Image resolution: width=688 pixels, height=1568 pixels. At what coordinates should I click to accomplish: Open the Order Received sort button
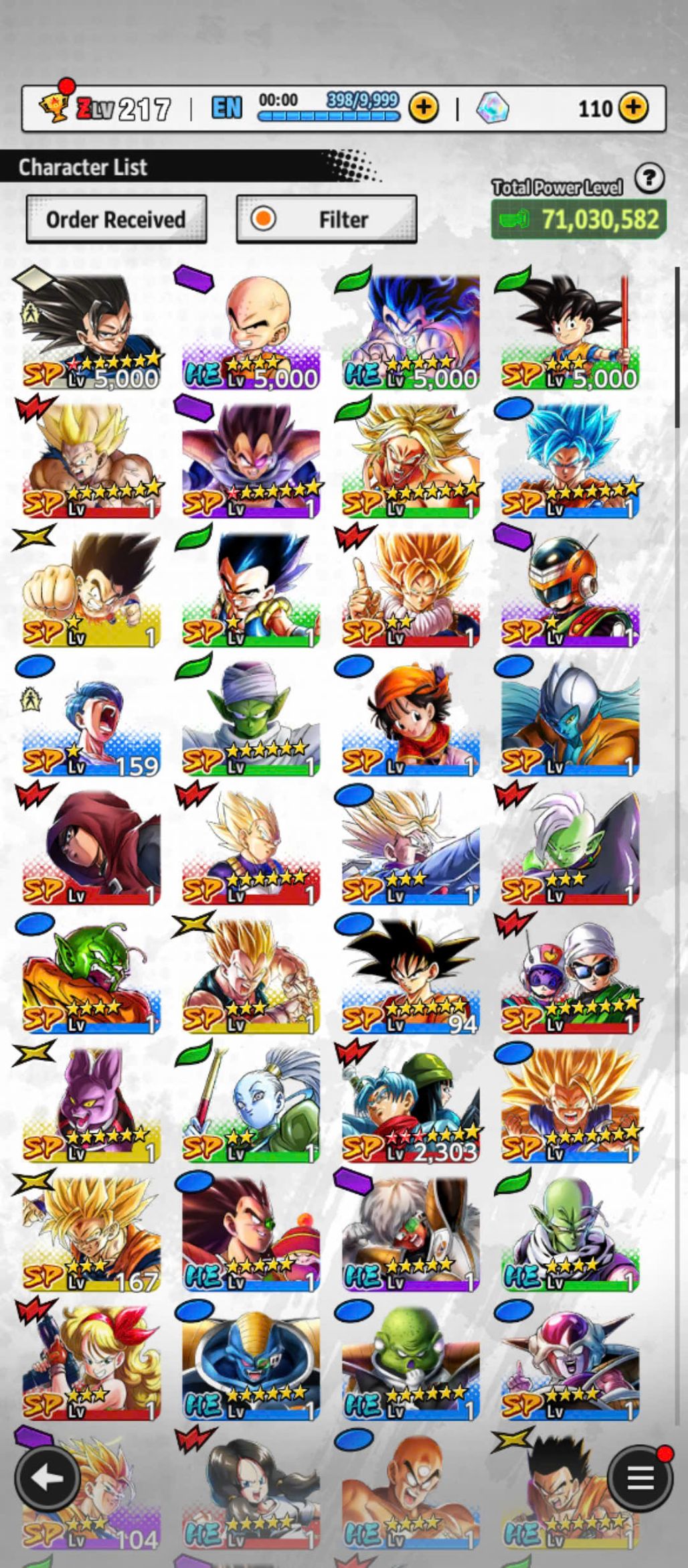click(x=116, y=219)
